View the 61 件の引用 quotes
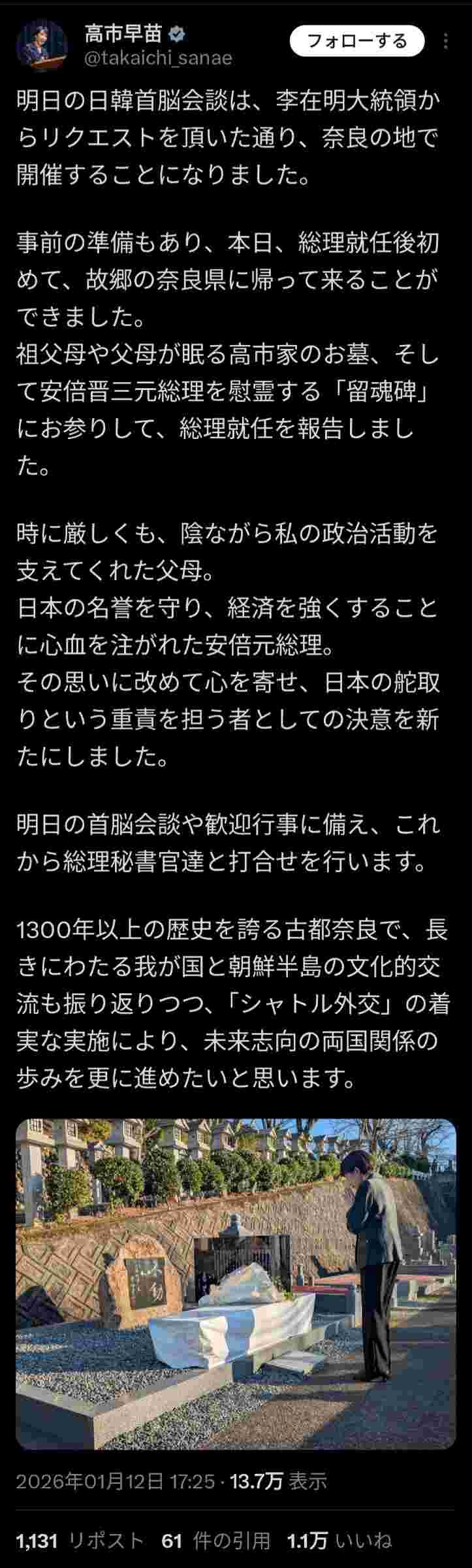The height and width of the screenshot is (1568, 472). pos(215,1541)
